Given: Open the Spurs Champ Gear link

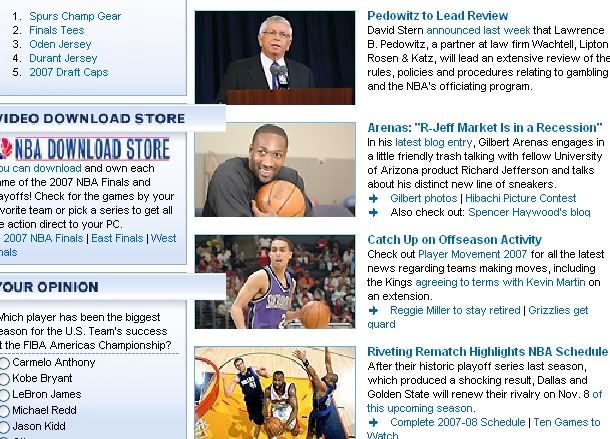Looking at the screenshot, I should pos(75,16).
